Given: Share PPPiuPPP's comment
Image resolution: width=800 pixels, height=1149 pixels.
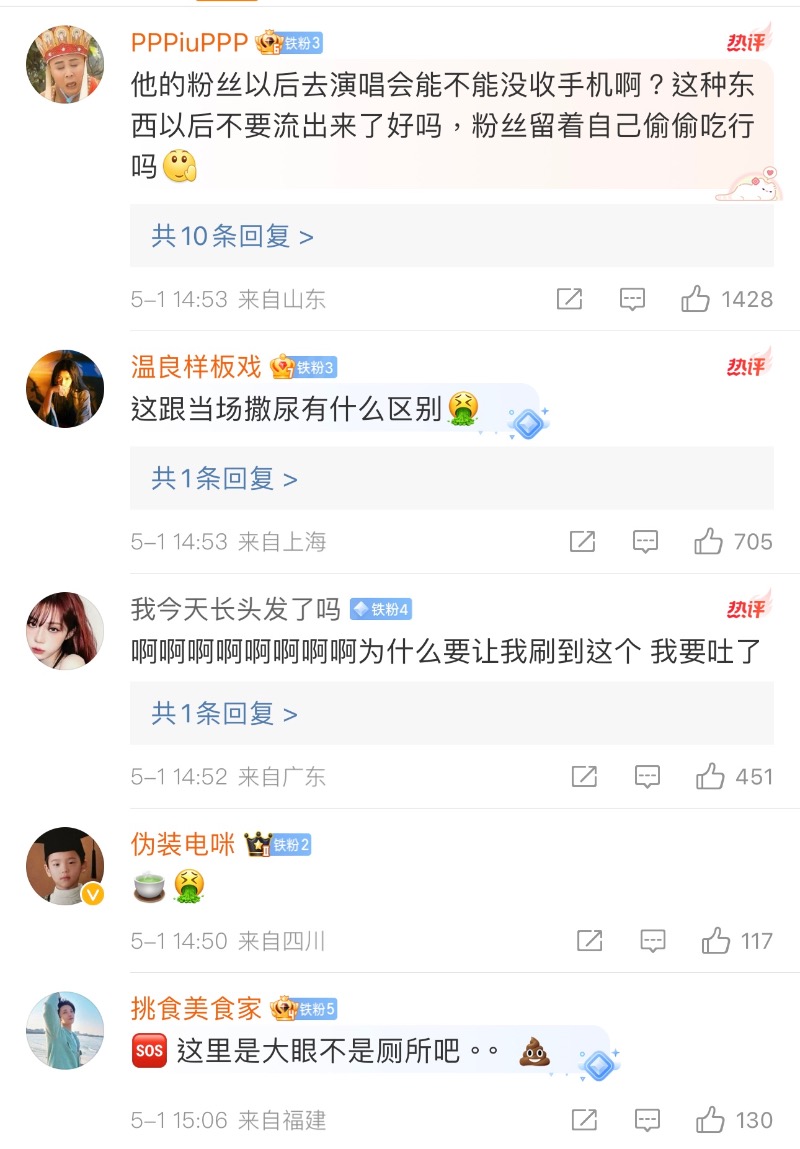Looking at the screenshot, I should tap(569, 299).
